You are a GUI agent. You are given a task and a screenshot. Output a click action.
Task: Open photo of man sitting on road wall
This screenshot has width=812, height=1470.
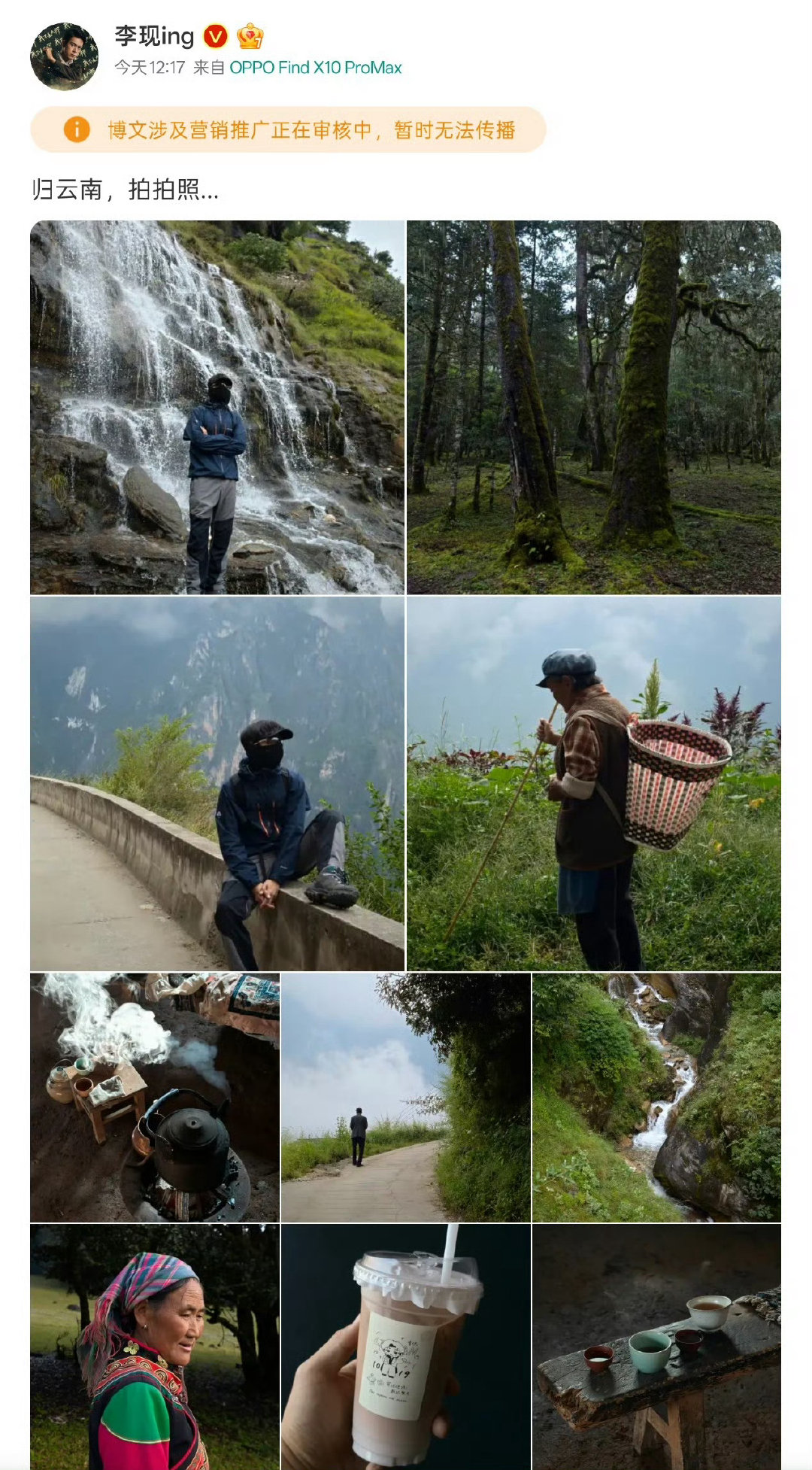point(217,783)
